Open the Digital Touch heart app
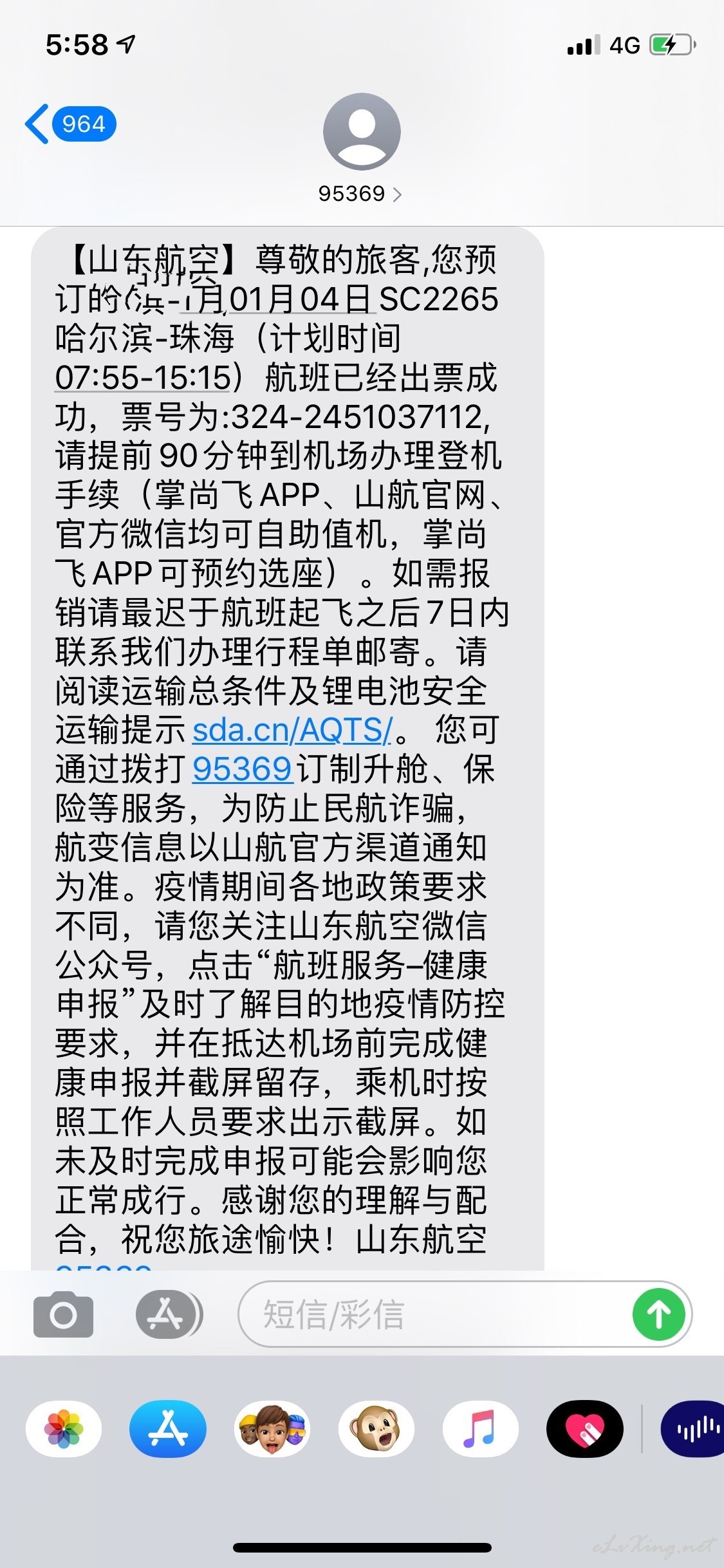 tap(585, 1429)
